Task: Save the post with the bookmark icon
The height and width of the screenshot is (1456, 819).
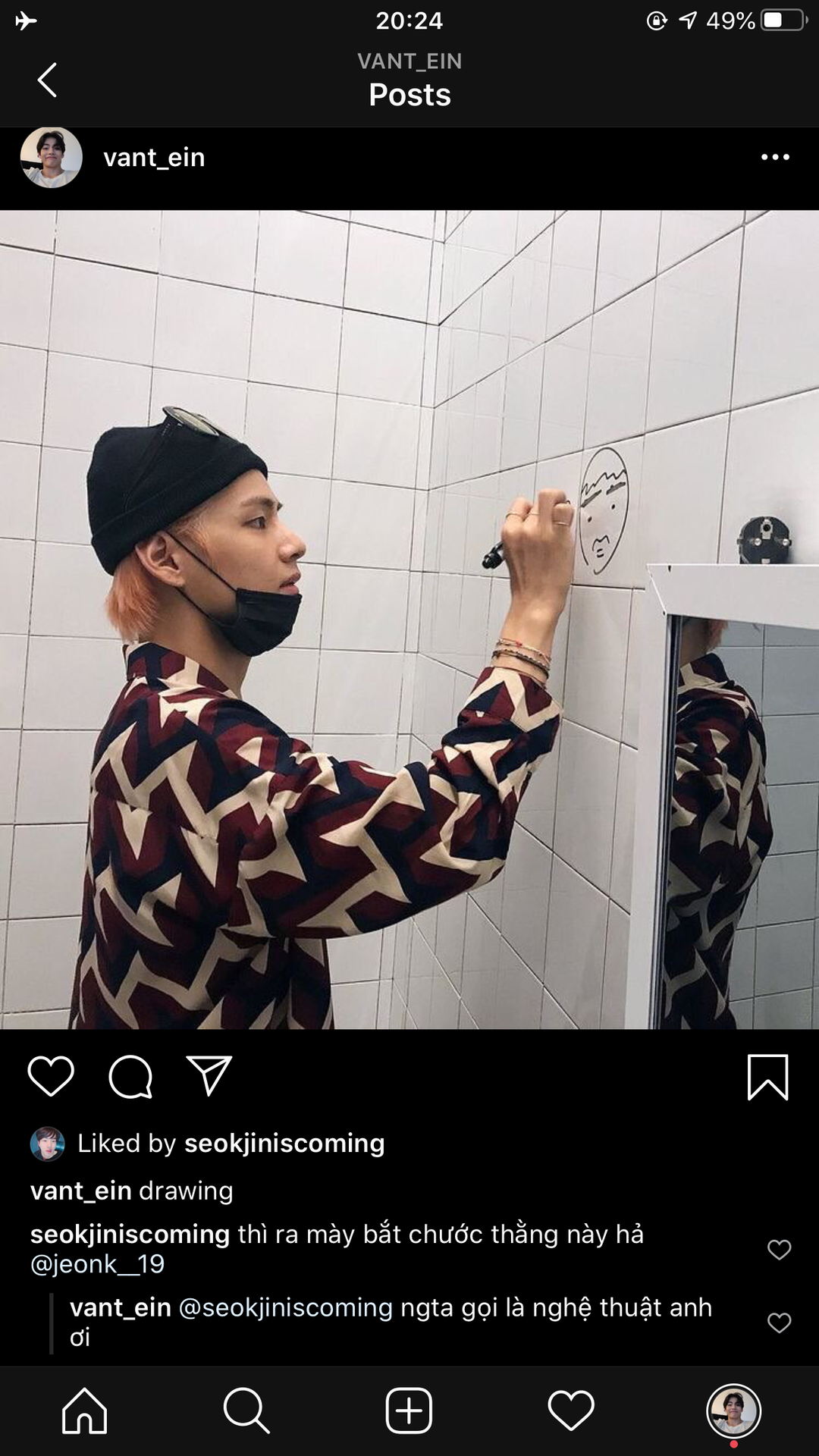Action: (768, 1077)
